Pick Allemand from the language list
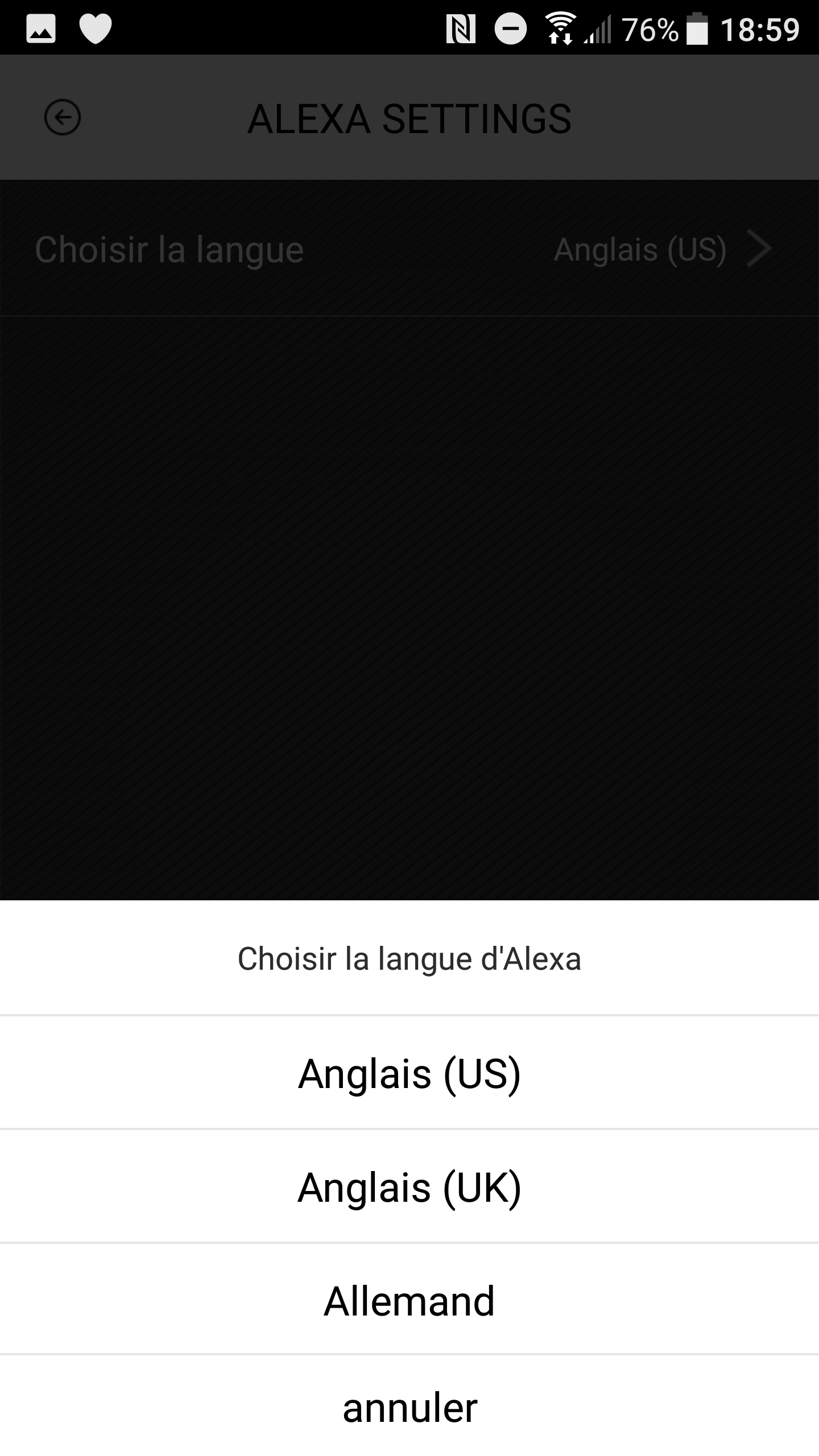Screen dimensions: 819x1456 tap(409, 1300)
